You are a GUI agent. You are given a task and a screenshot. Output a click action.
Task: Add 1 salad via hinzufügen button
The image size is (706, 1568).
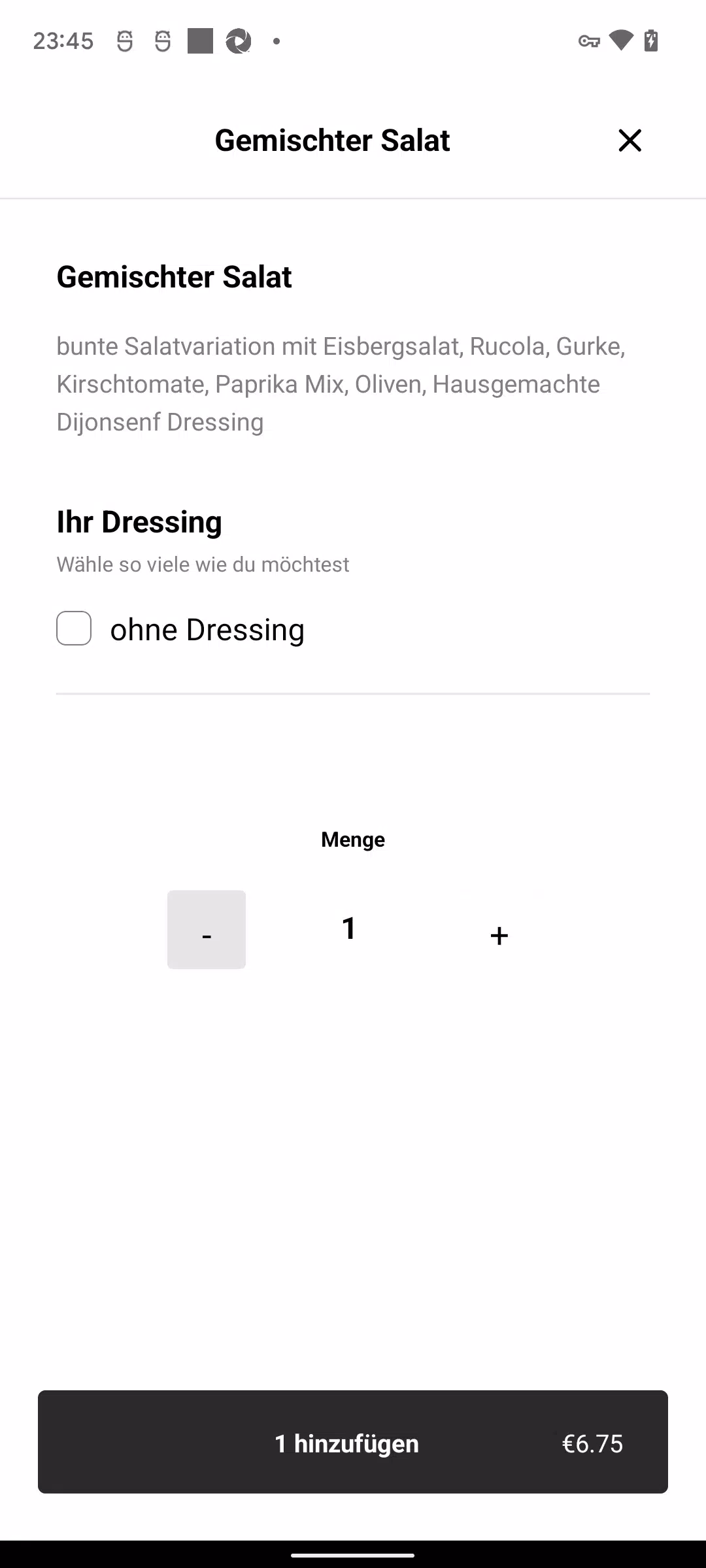click(x=353, y=1442)
